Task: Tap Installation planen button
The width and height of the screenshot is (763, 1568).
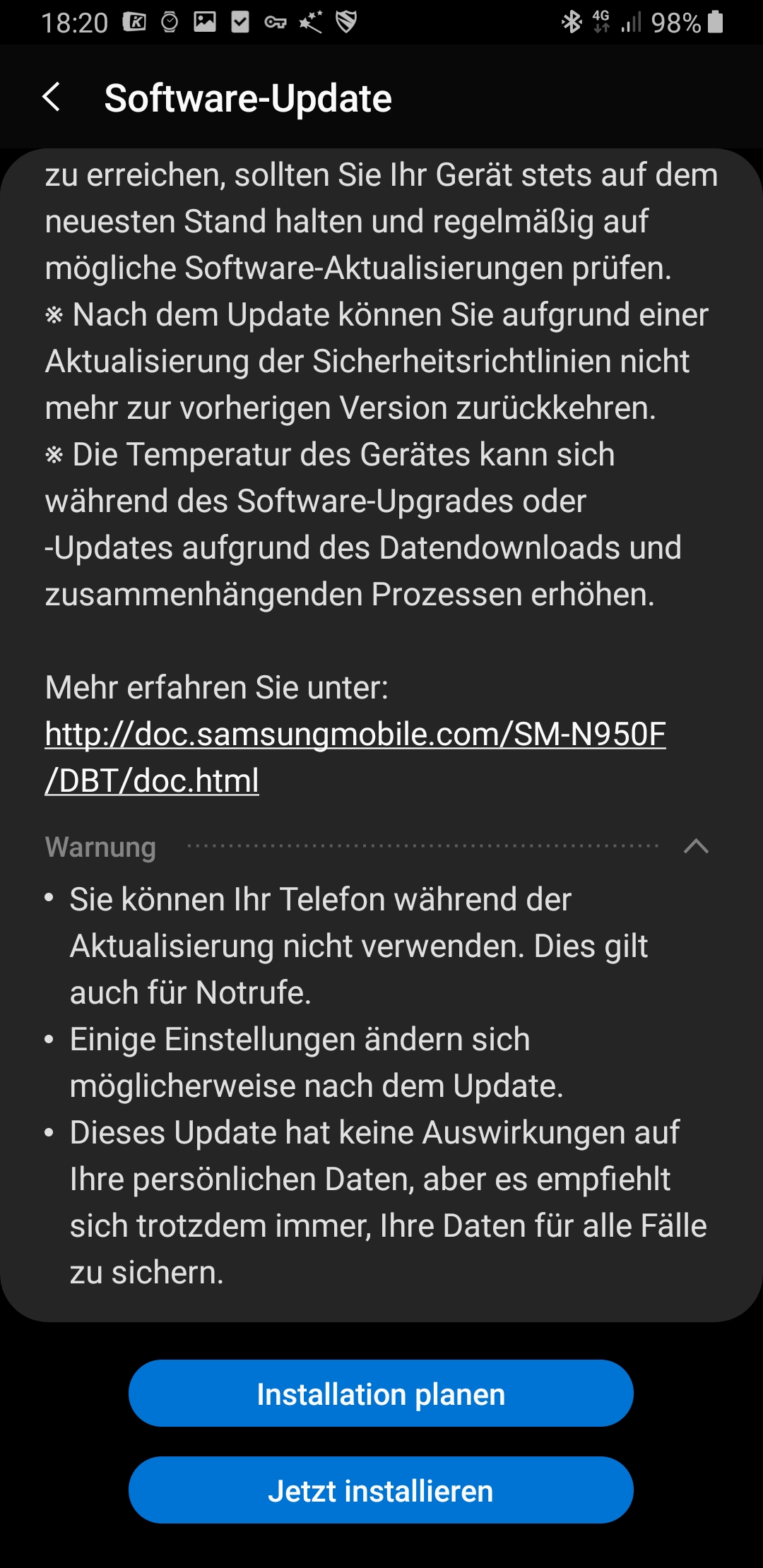Action: [381, 1394]
